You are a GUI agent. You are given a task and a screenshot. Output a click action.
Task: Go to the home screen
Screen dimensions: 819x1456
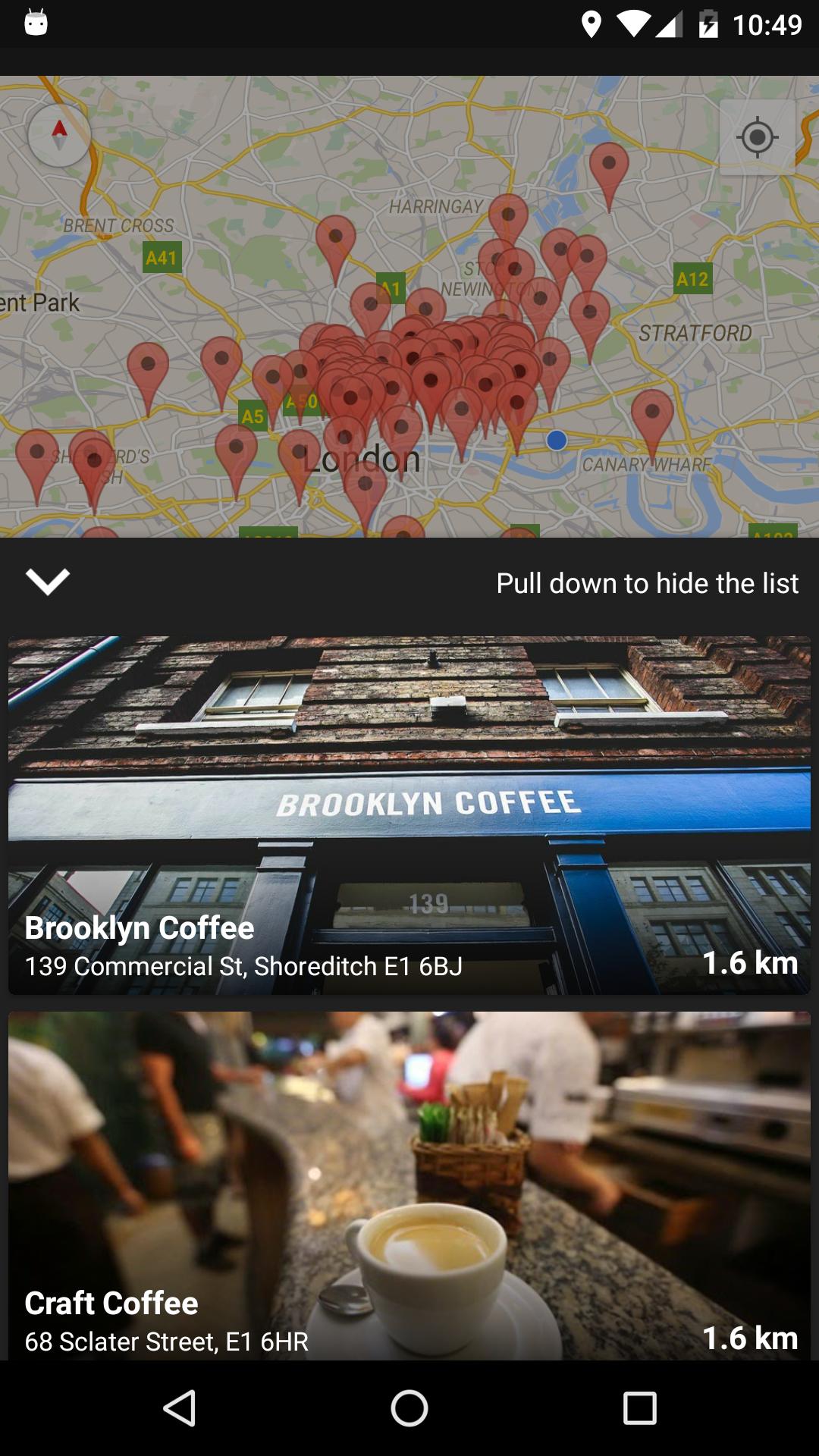409,1408
